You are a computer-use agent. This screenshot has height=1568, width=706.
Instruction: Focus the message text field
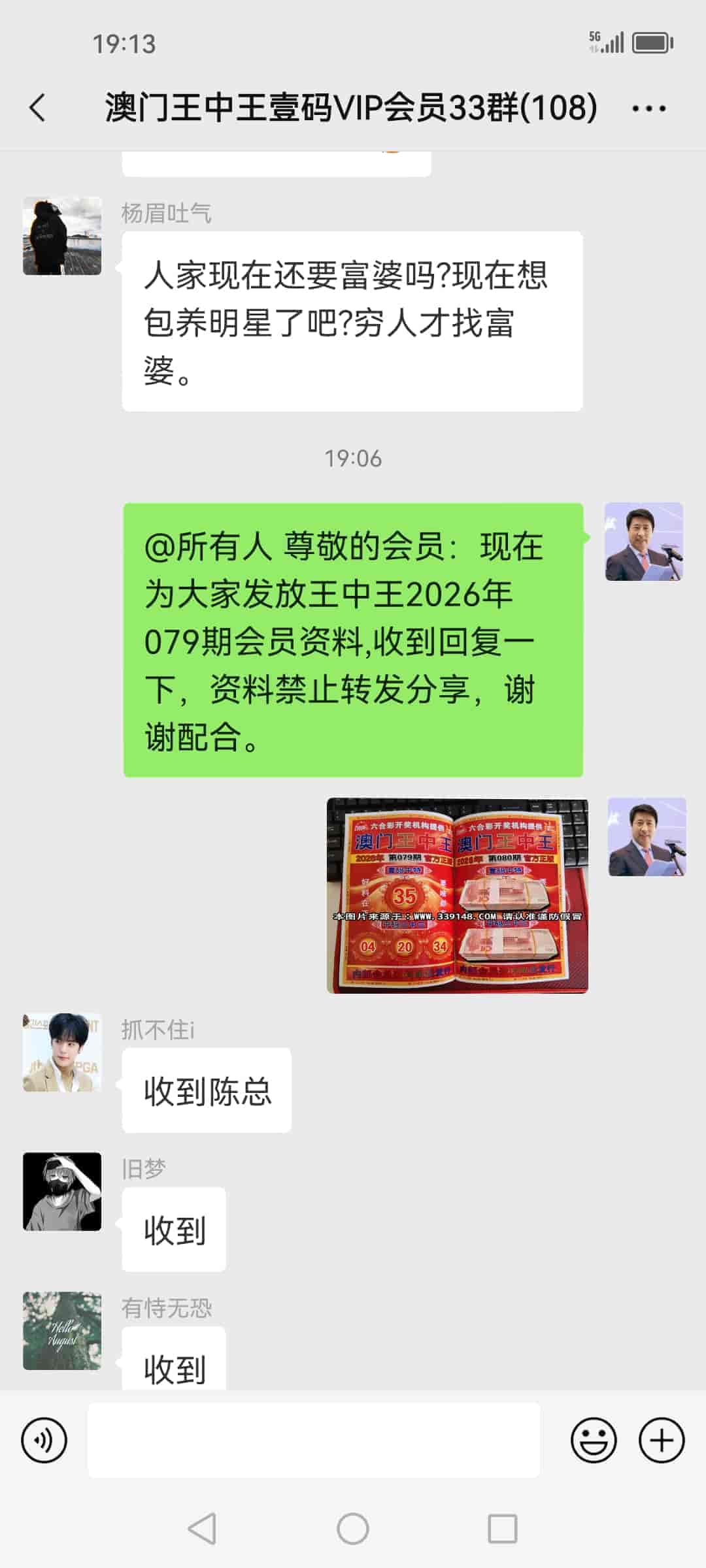(x=314, y=1440)
